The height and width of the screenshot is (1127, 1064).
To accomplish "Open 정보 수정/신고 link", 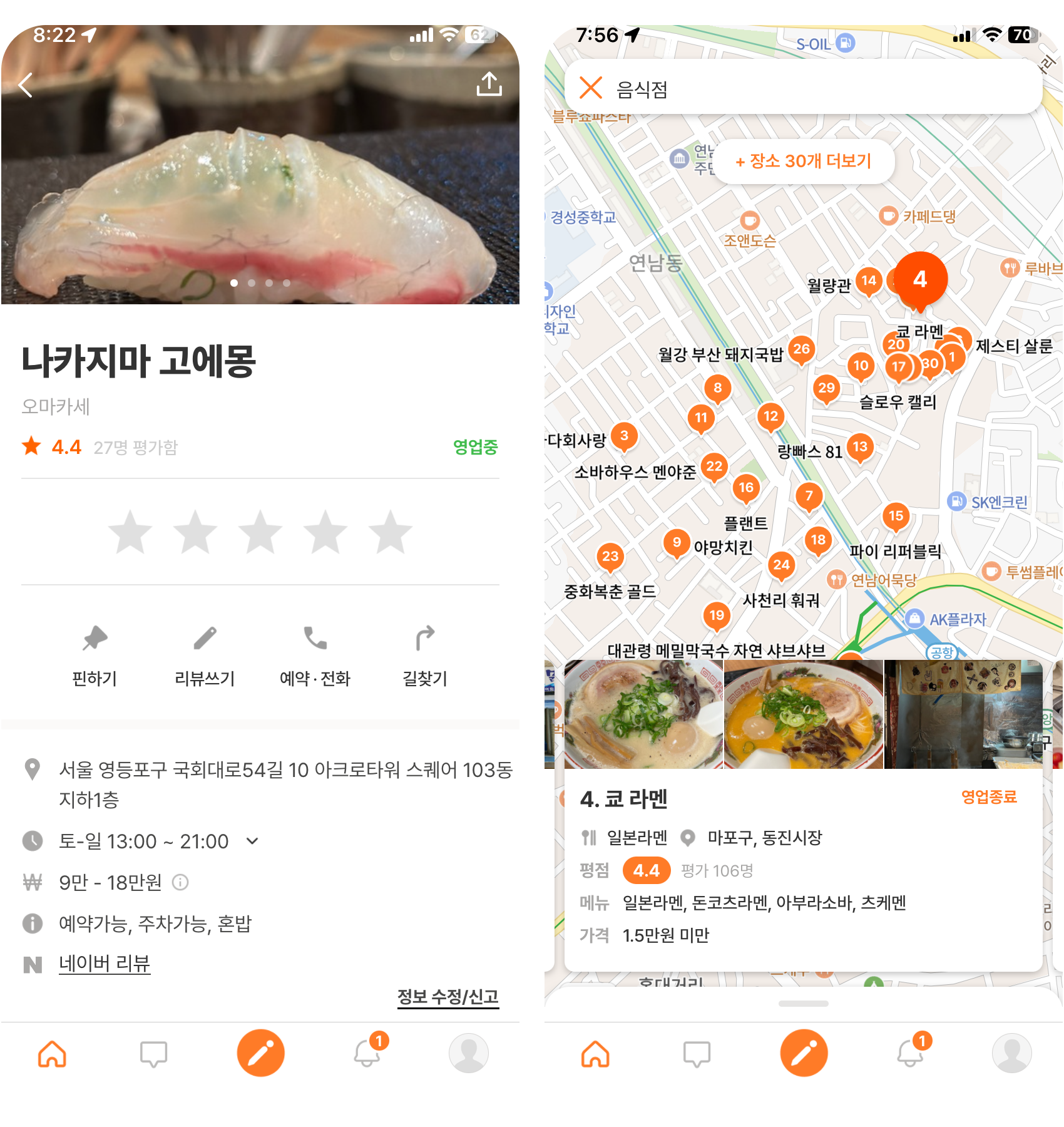I will click(448, 996).
